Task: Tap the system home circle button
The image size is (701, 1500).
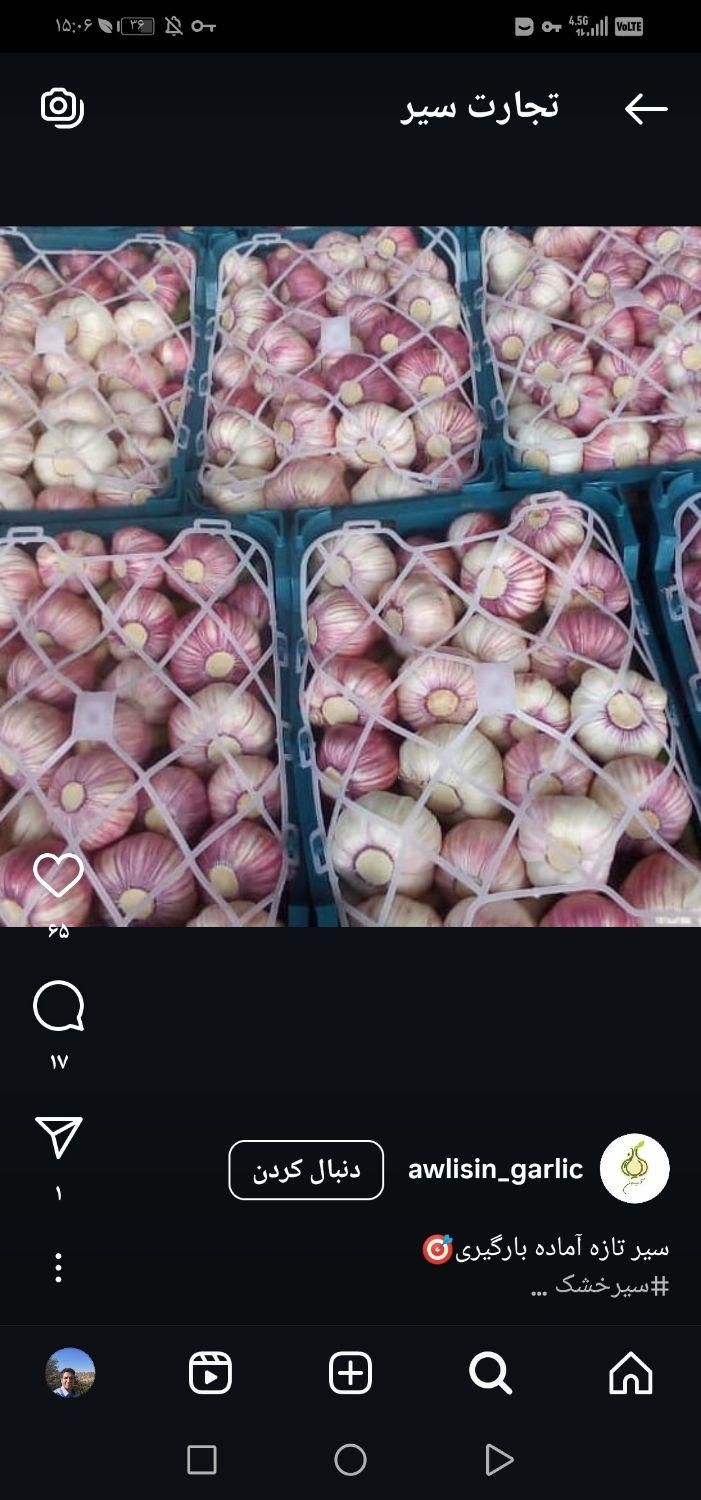Action: [350, 1460]
